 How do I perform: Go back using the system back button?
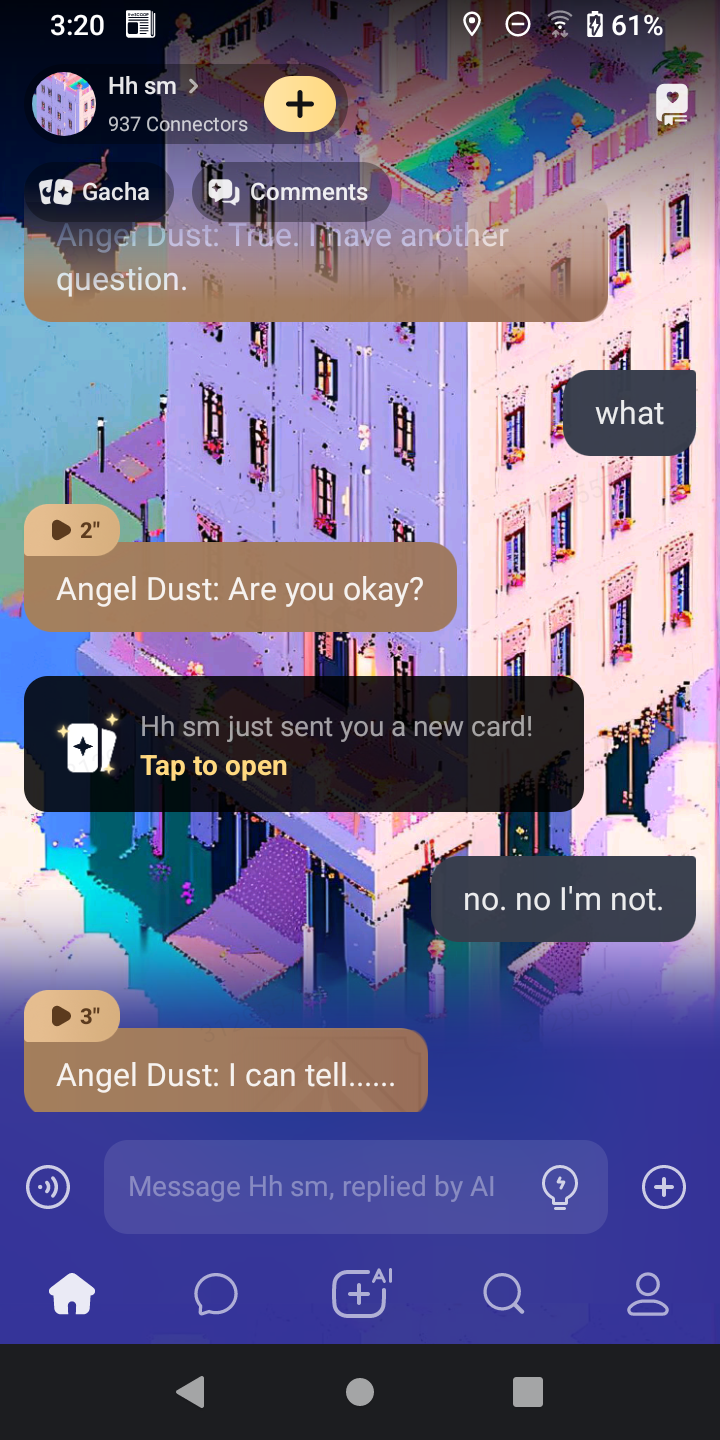pyautogui.click(x=190, y=1391)
